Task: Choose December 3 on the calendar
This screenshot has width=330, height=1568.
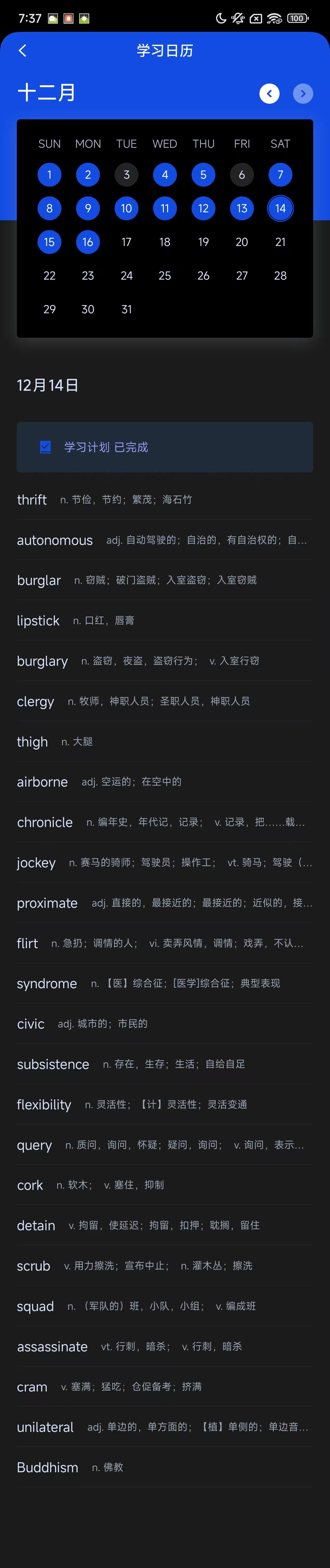Action: [x=127, y=175]
